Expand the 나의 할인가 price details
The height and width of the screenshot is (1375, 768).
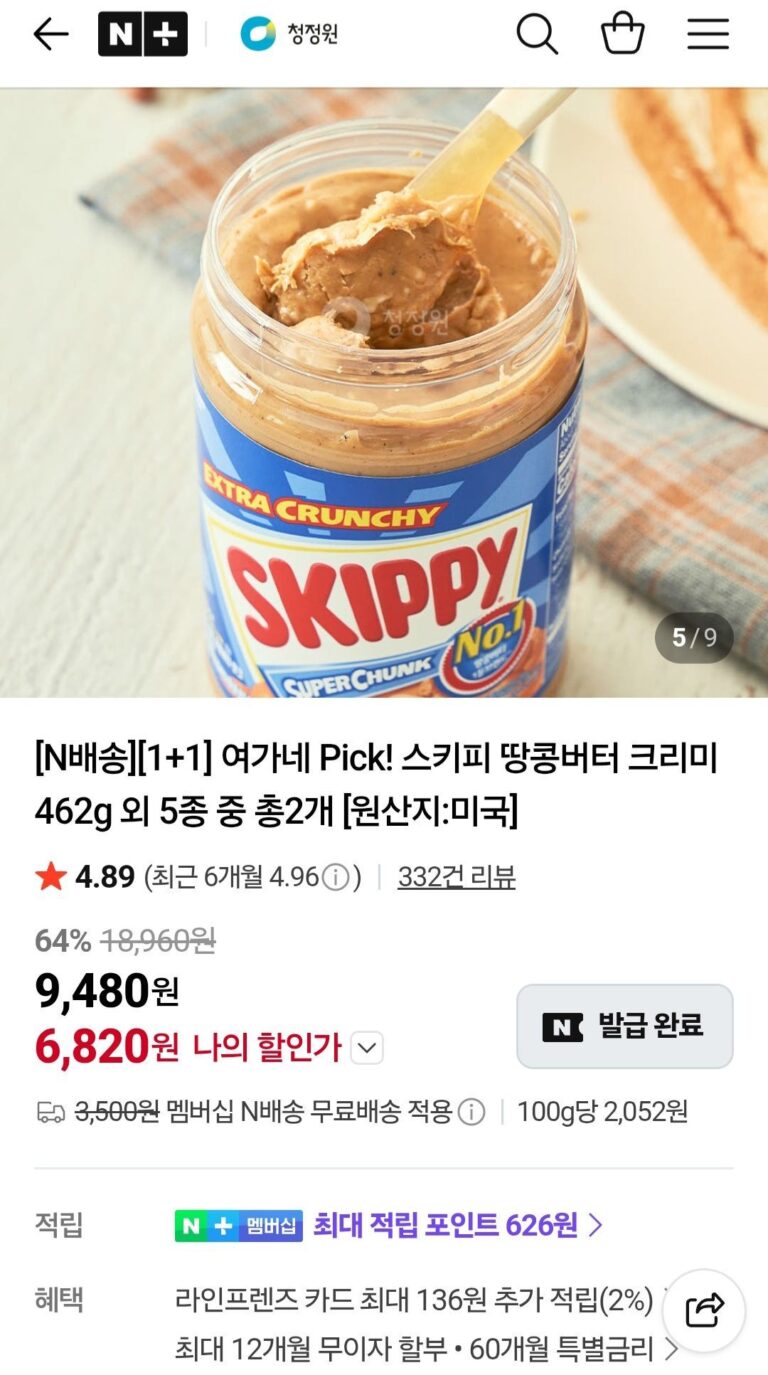tap(367, 1048)
